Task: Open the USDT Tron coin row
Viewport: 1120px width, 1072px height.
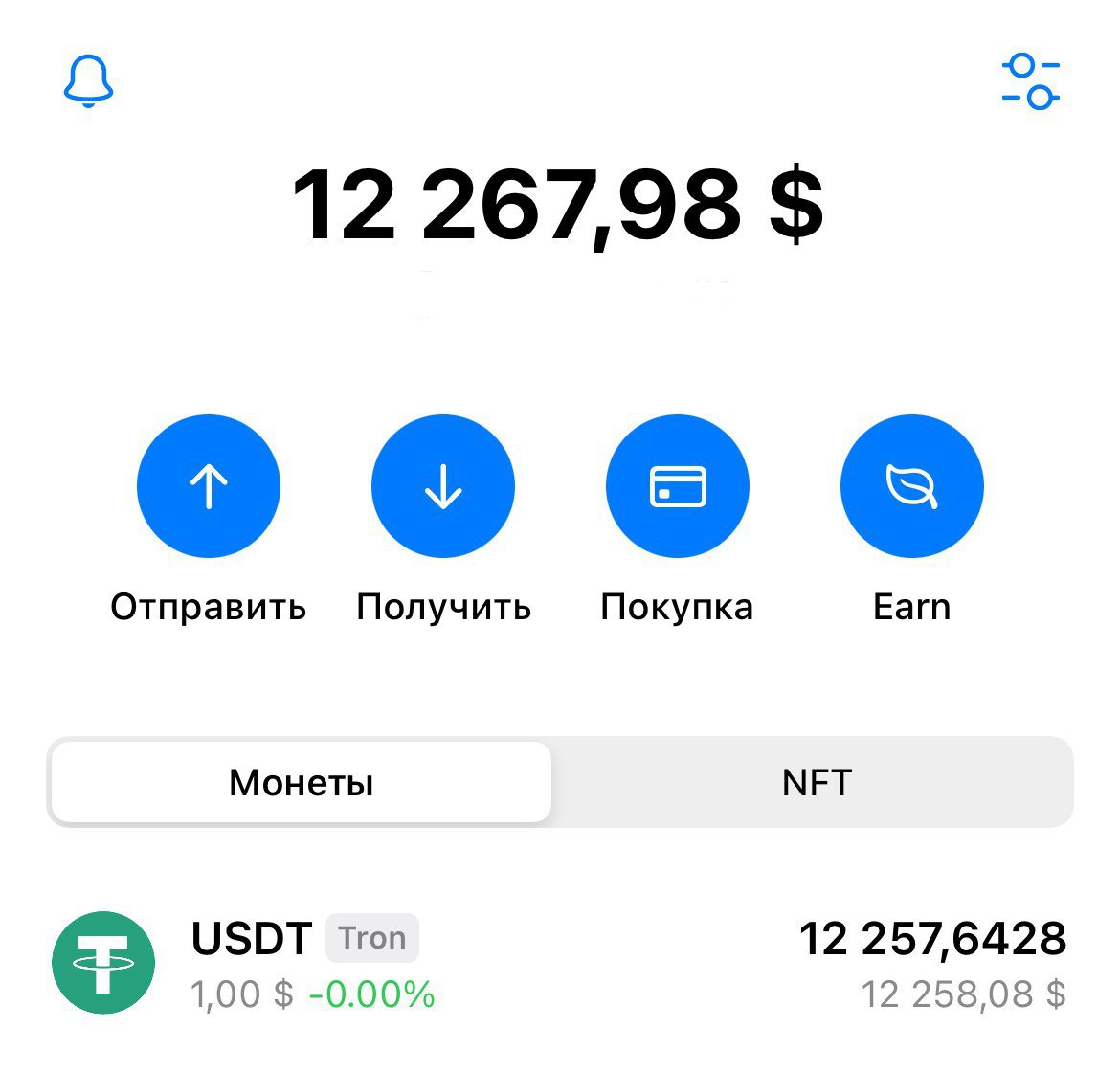Action: pos(560,963)
